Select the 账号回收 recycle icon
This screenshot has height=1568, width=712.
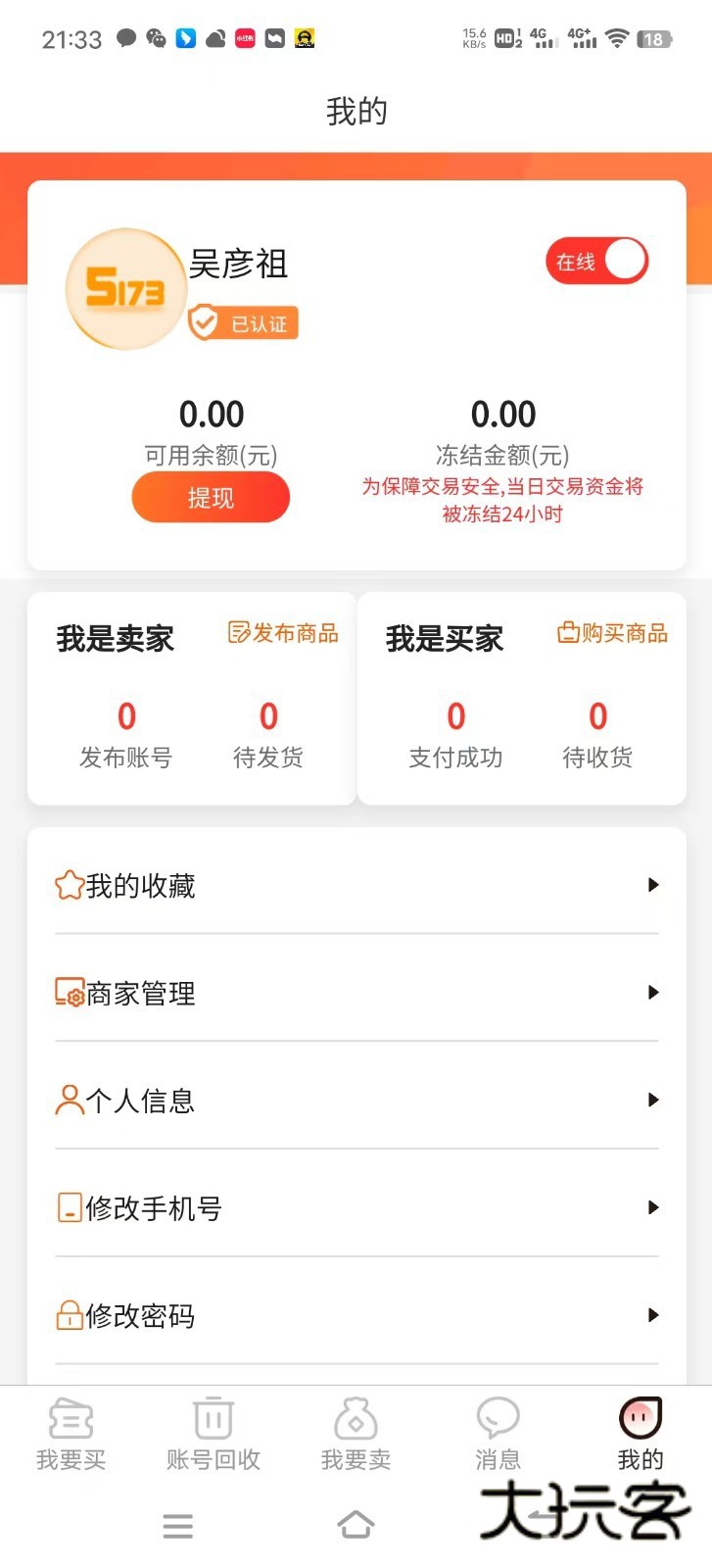click(214, 1415)
